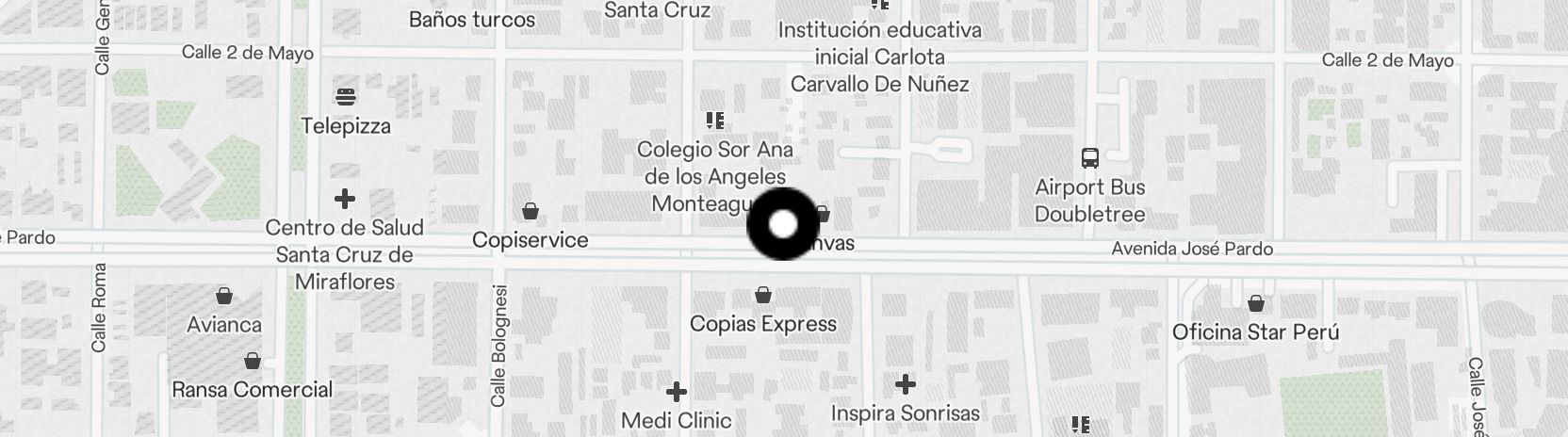1568x437 pixels.
Task: Select the Avianca office marker
Action: tap(224, 297)
